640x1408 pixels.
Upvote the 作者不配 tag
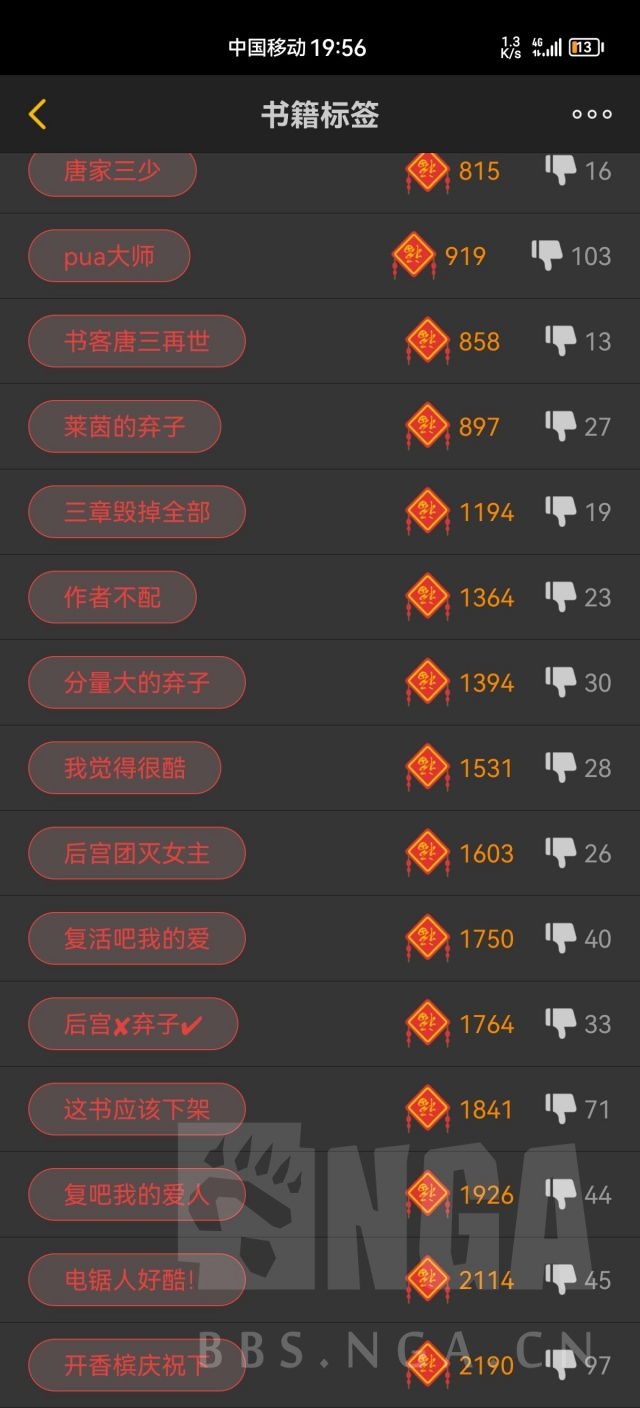[x=428, y=598]
